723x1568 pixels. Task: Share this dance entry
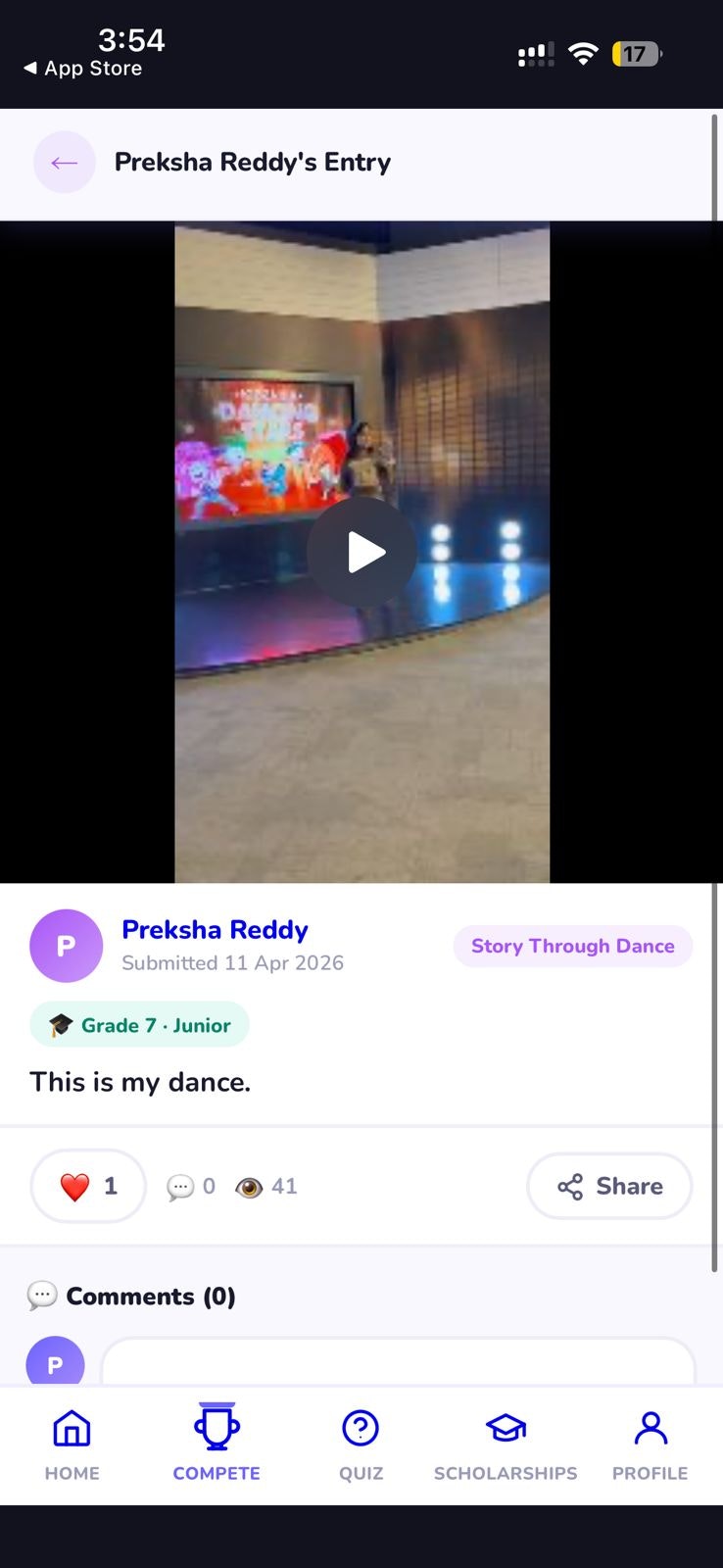[609, 1186]
